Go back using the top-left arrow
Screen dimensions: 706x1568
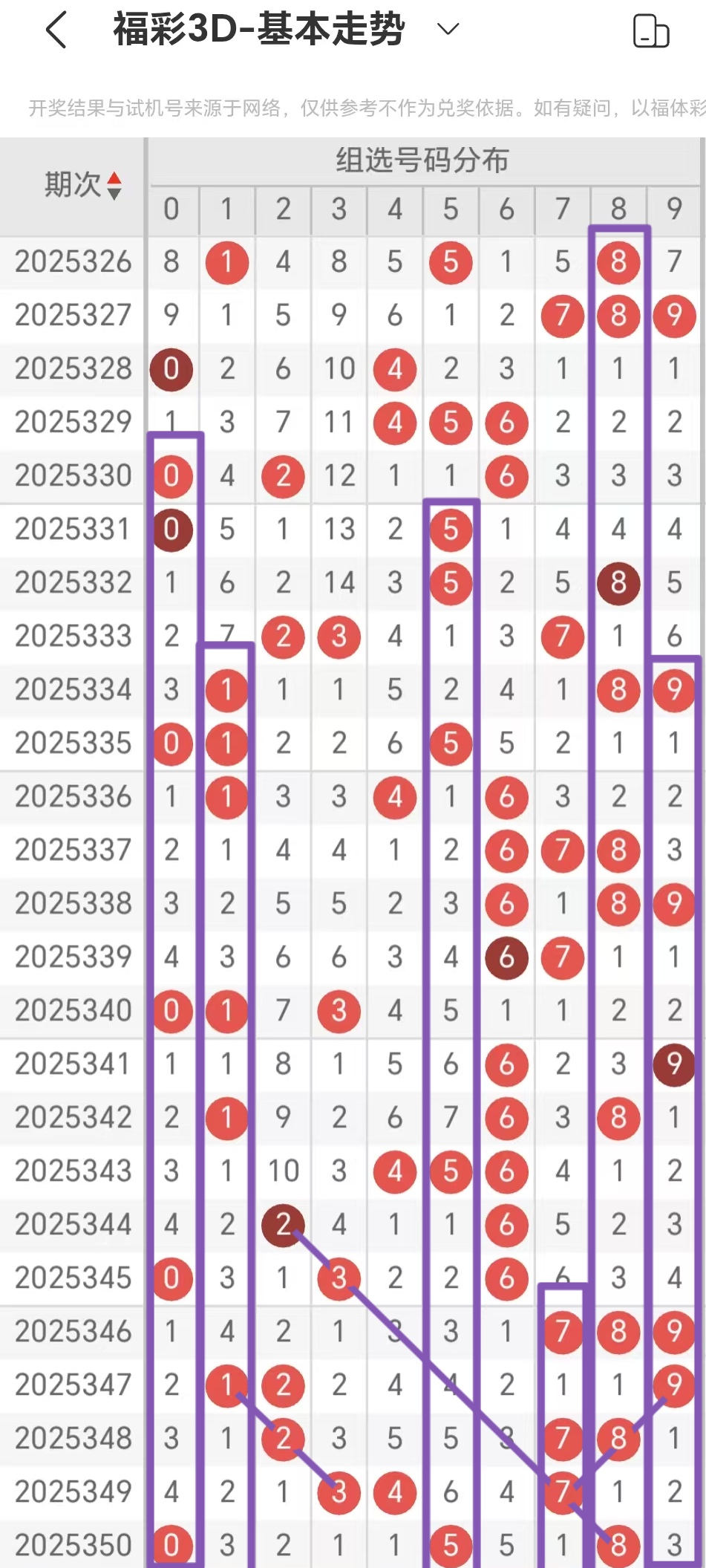click(x=56, y=30)
